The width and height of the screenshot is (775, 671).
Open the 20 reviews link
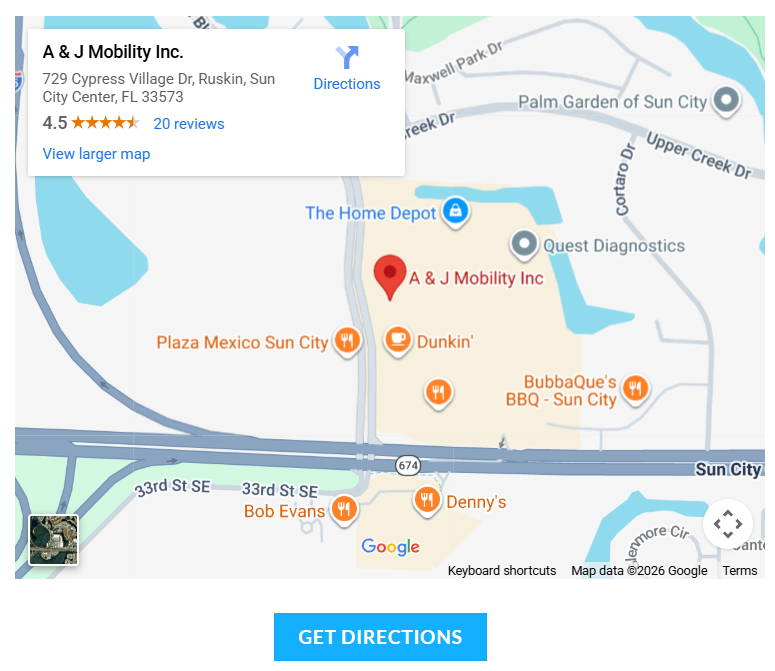188,124
